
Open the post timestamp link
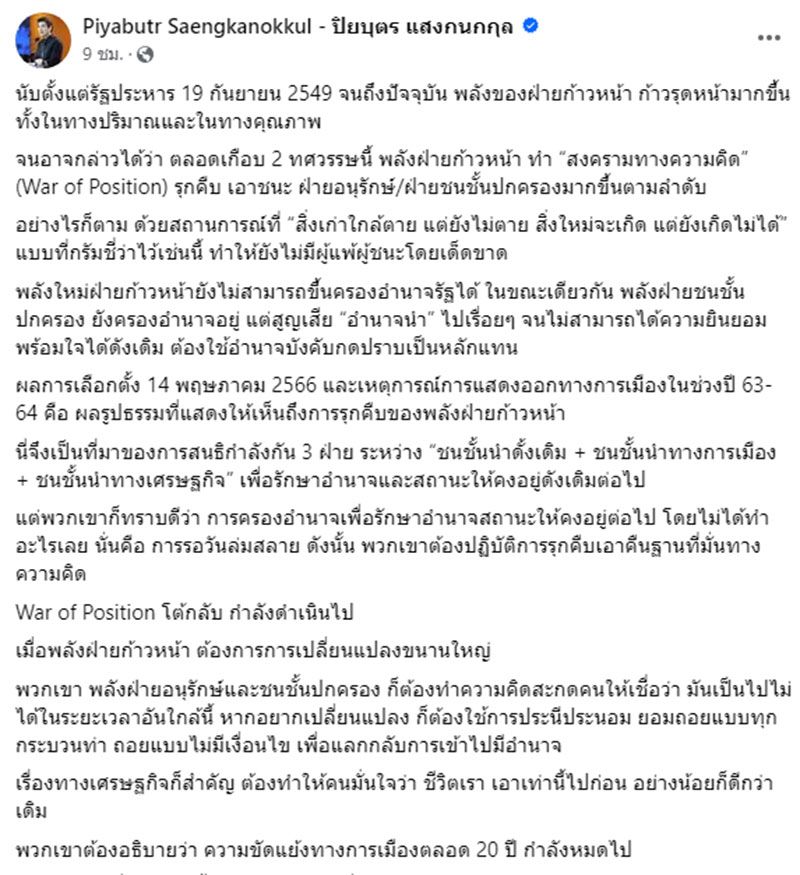click(103, 53)
